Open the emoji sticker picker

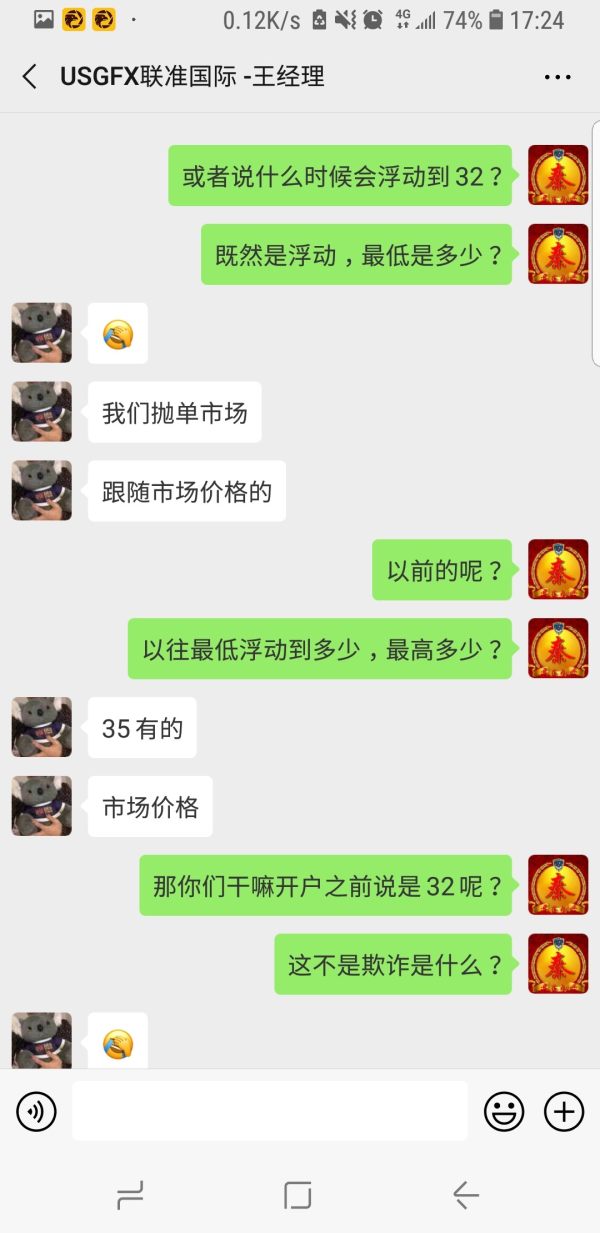click(505, 1111)
